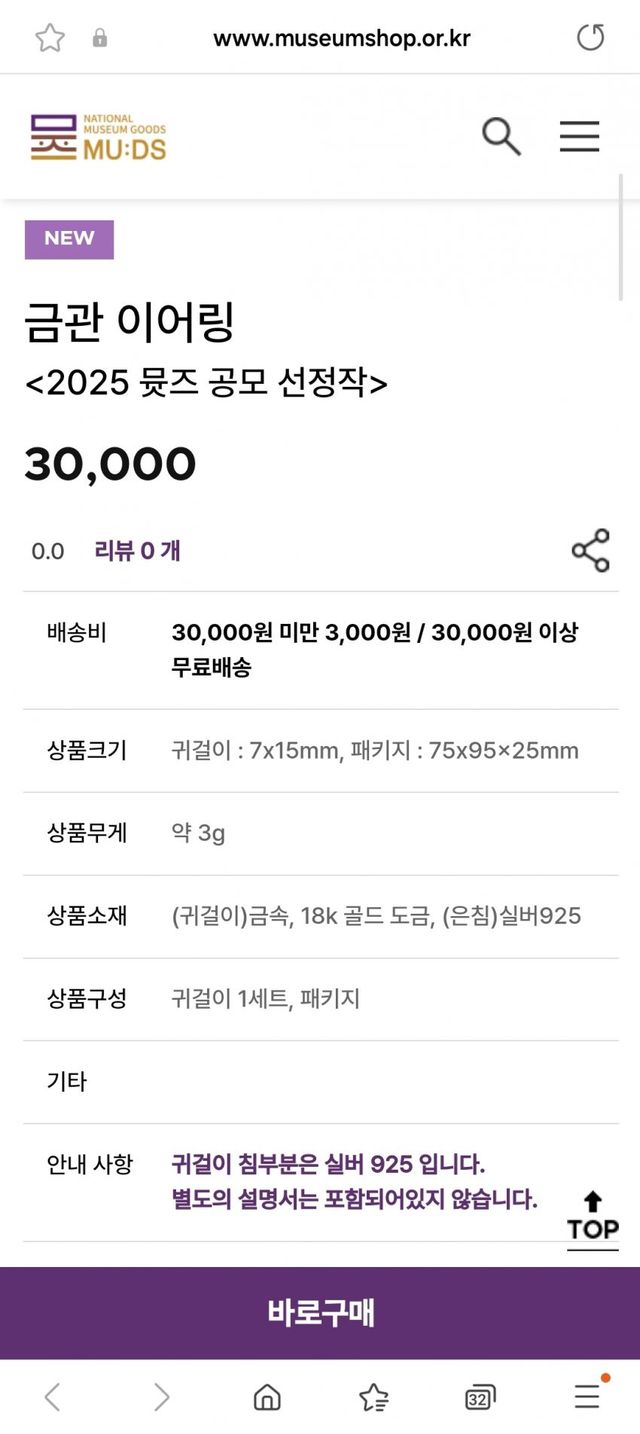Go back to the previous page

point(53,1397)
